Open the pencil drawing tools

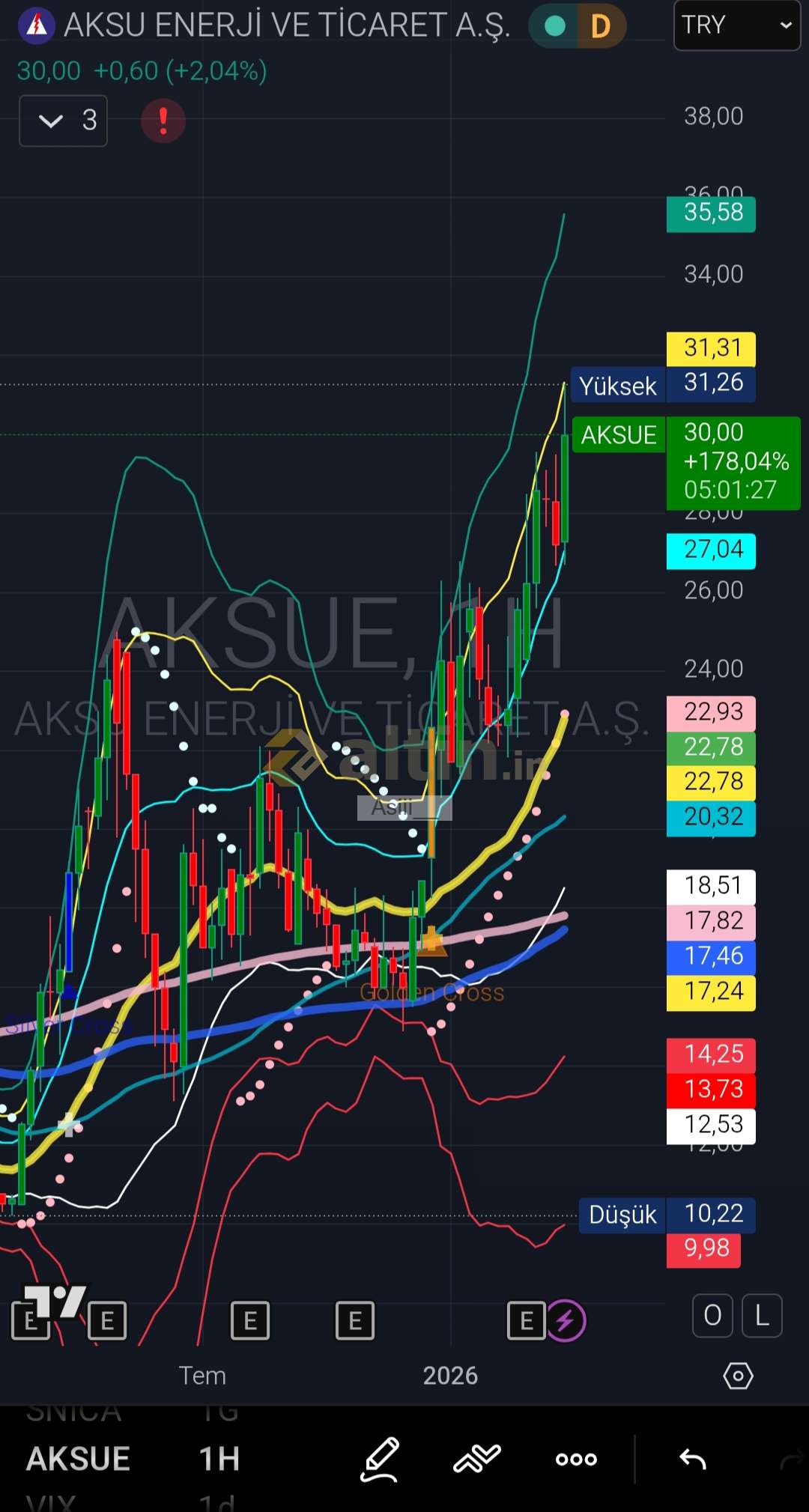380,1459
